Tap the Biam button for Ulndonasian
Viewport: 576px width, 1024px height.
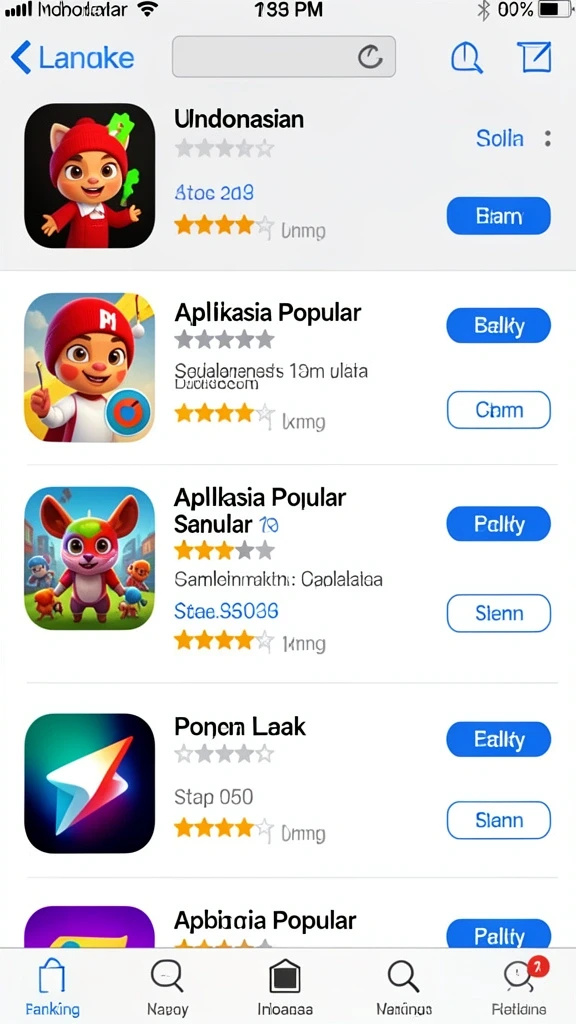tap(498, 216)
